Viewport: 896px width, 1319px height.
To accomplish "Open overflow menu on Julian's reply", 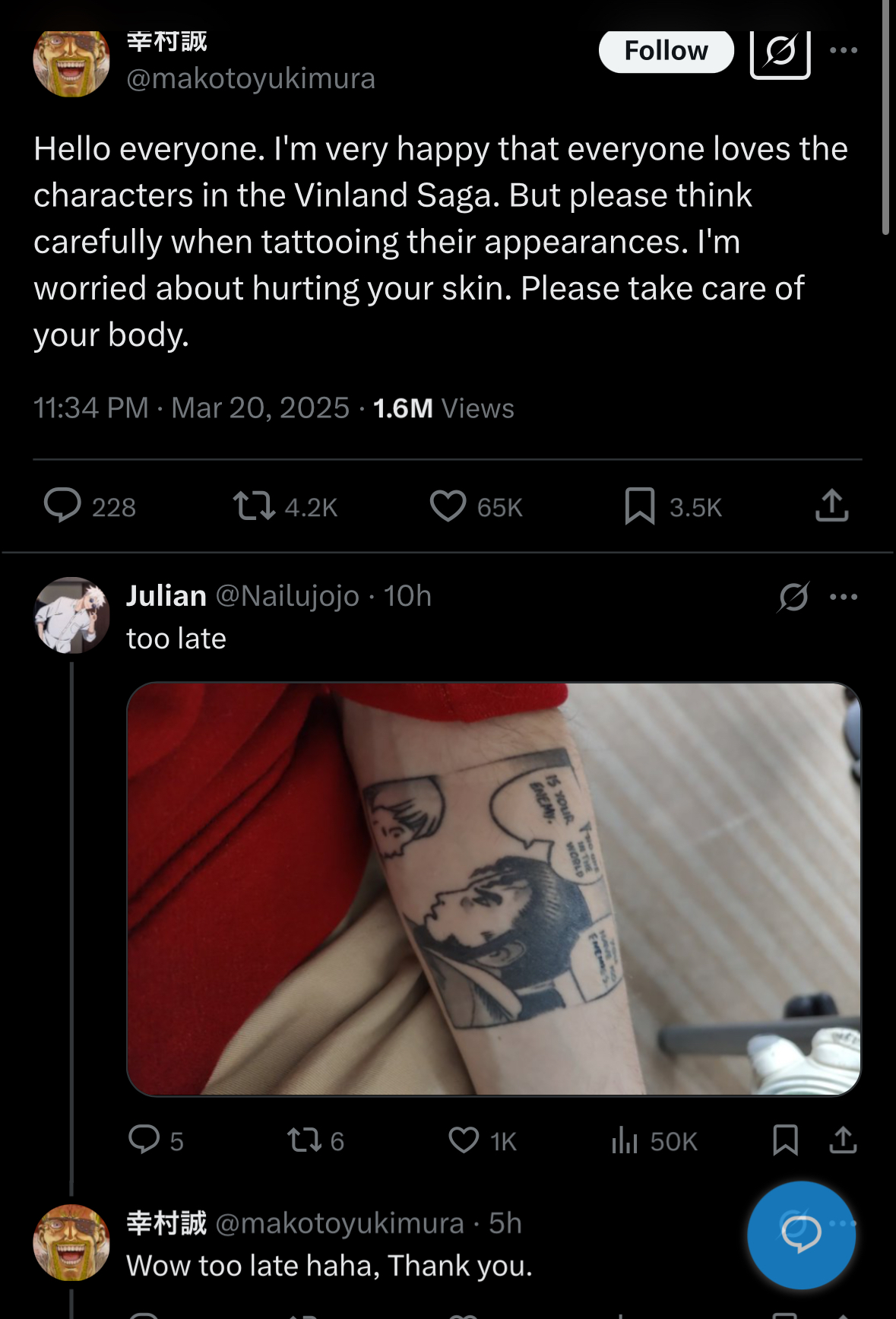I will click(844, 597).
